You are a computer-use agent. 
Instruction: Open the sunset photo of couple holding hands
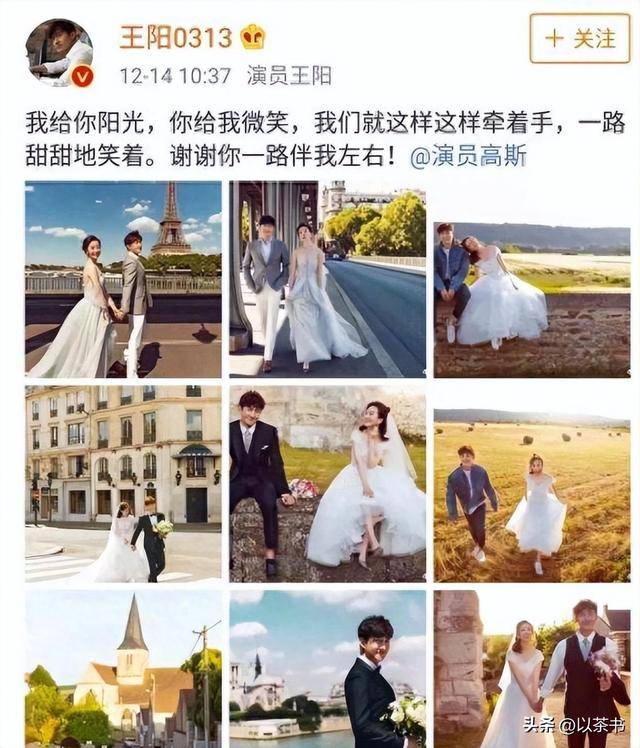(532, 668)
